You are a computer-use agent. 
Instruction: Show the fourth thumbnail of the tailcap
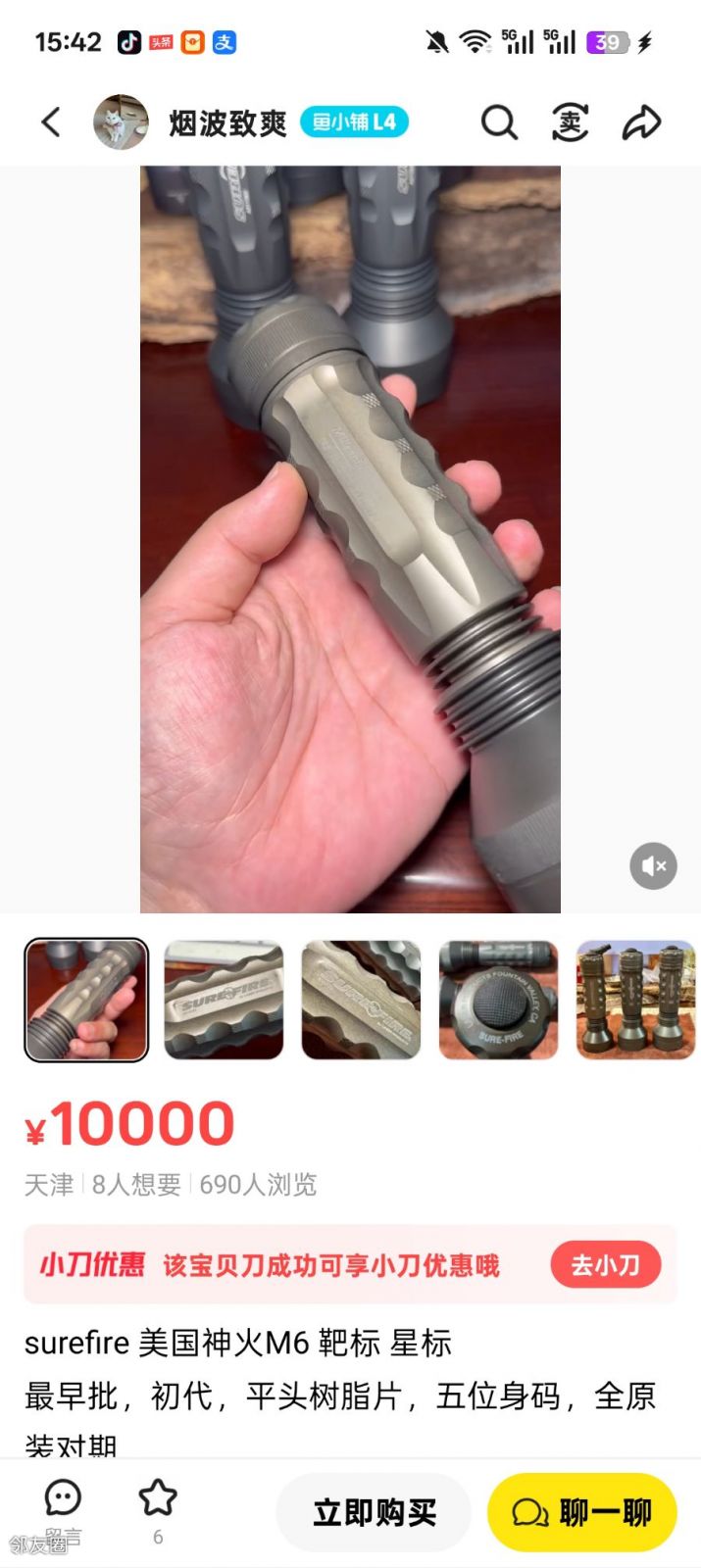[x=498, y=1000]
